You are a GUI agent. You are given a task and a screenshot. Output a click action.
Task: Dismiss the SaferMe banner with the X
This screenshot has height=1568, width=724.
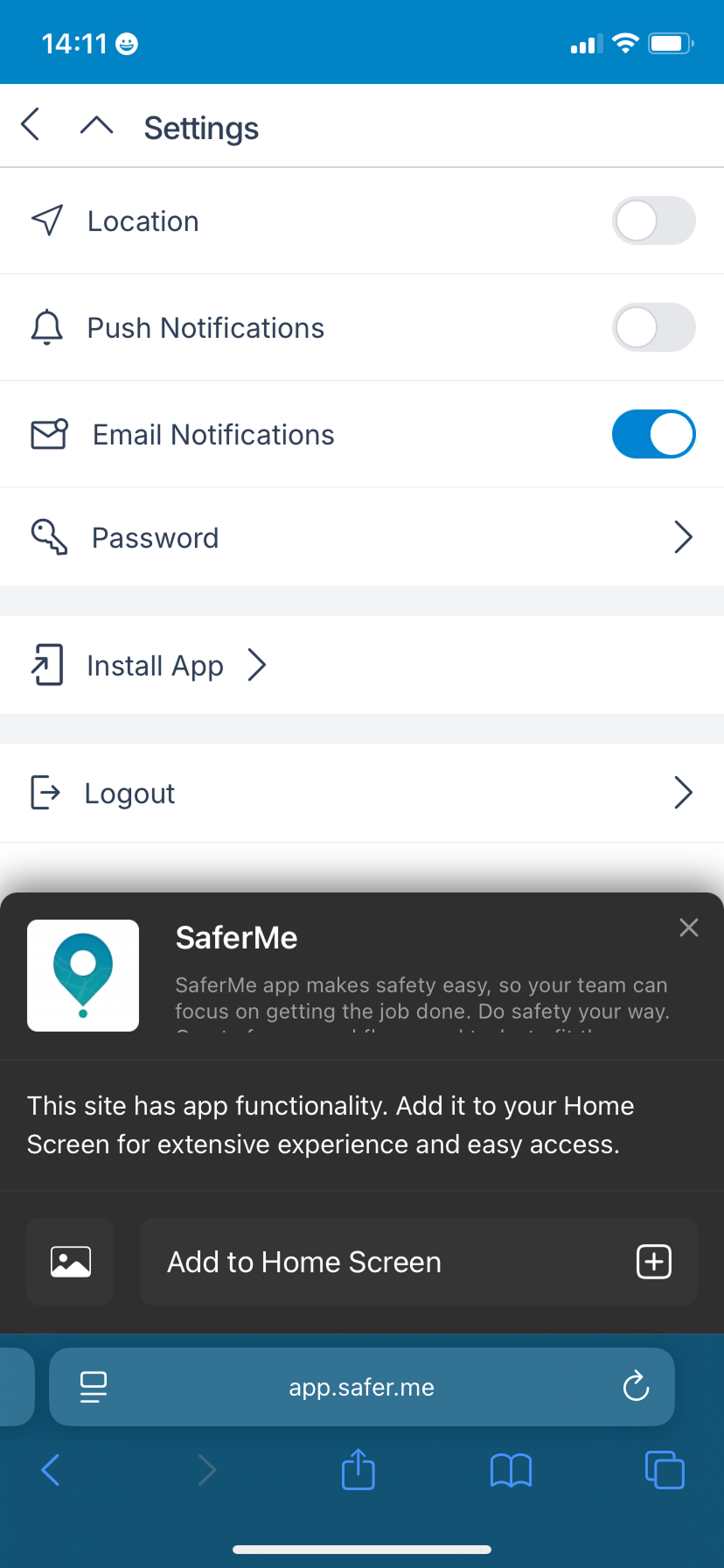click(689, 927)
